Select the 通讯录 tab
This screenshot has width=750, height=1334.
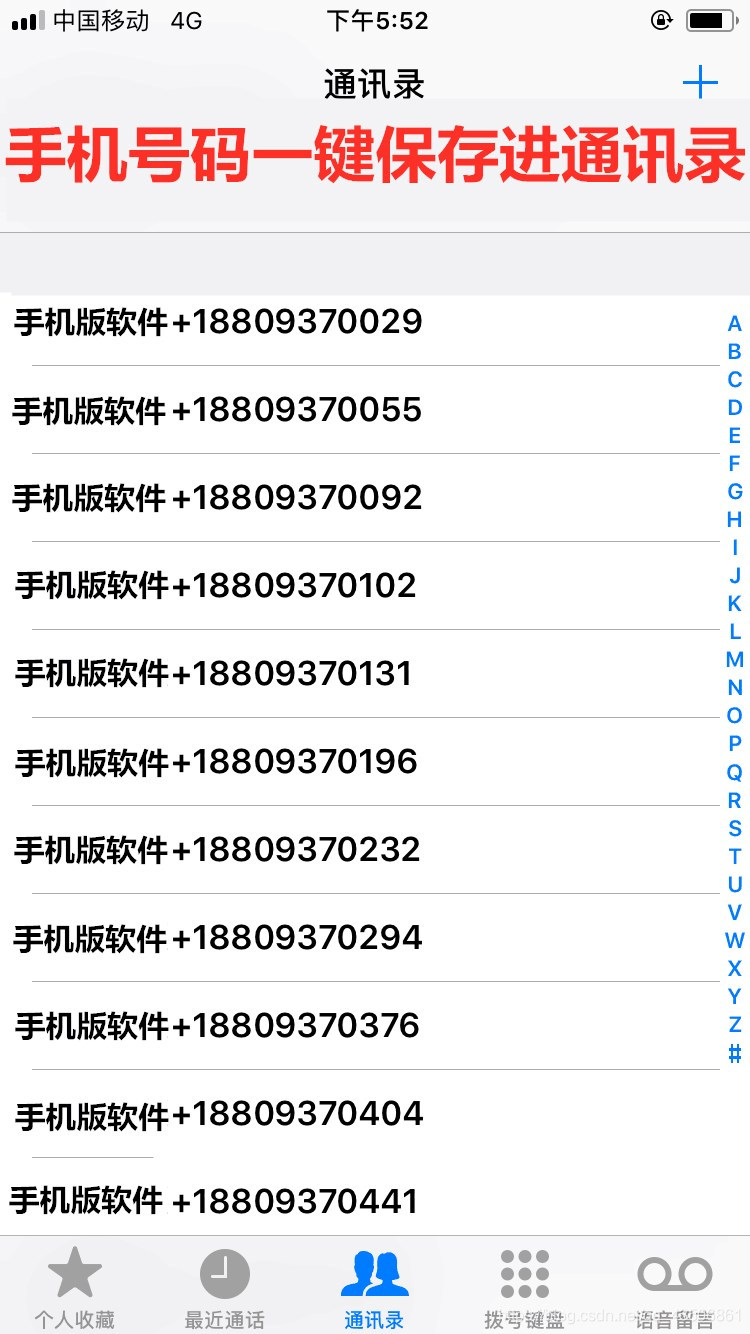374,1288
